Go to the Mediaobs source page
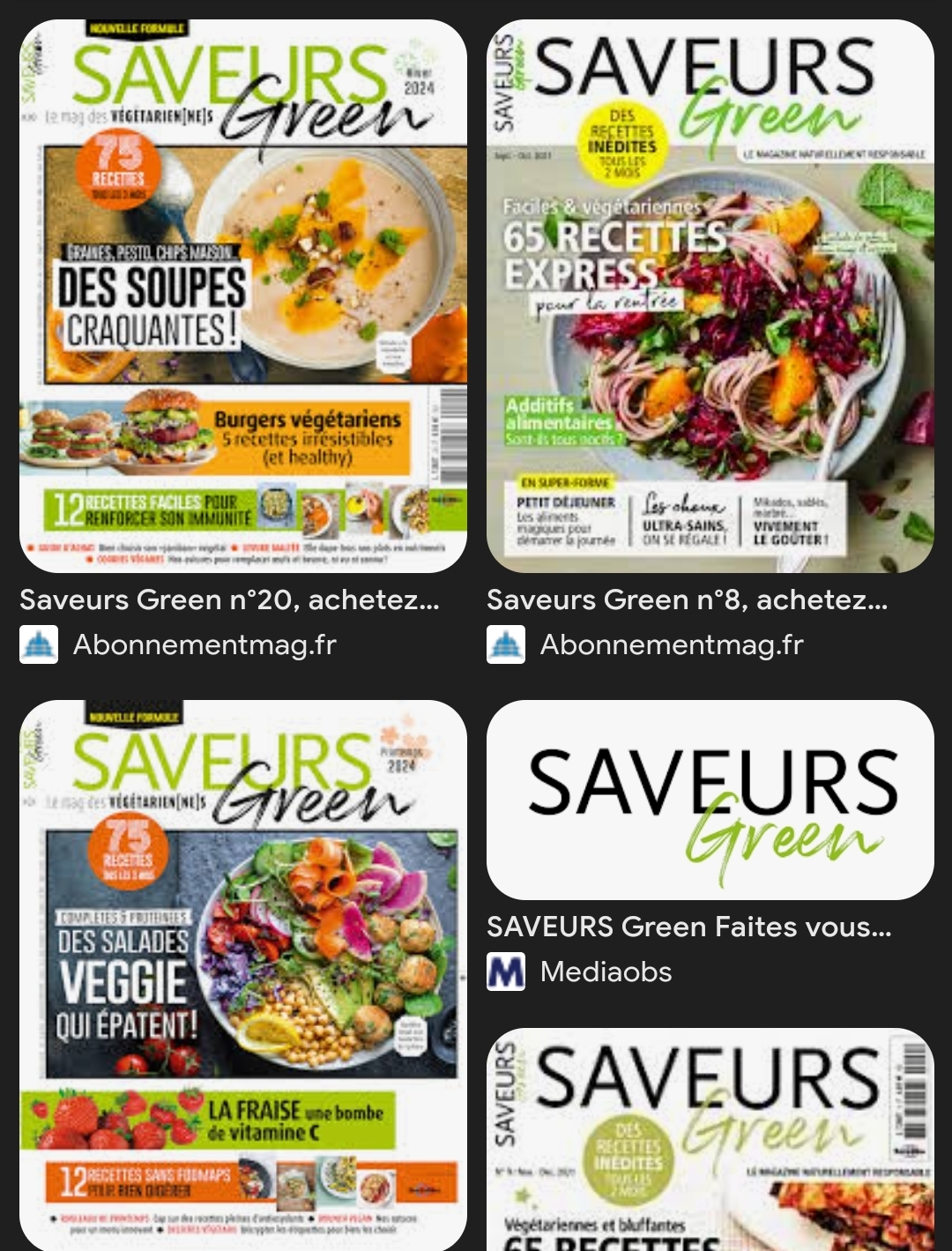Screen dimensions: 952x1251 (606, 972)
